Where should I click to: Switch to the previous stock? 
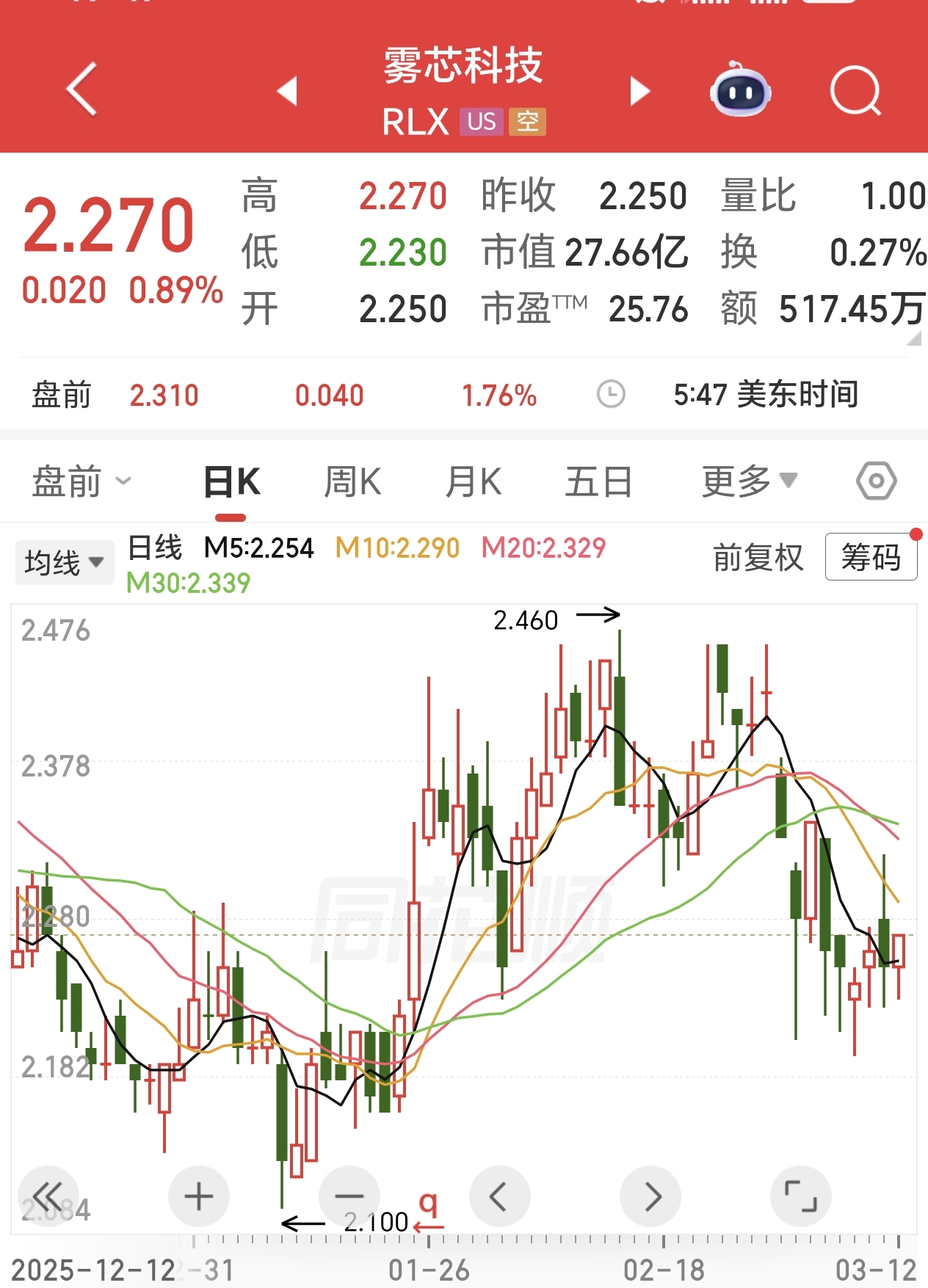coord(287,91)
